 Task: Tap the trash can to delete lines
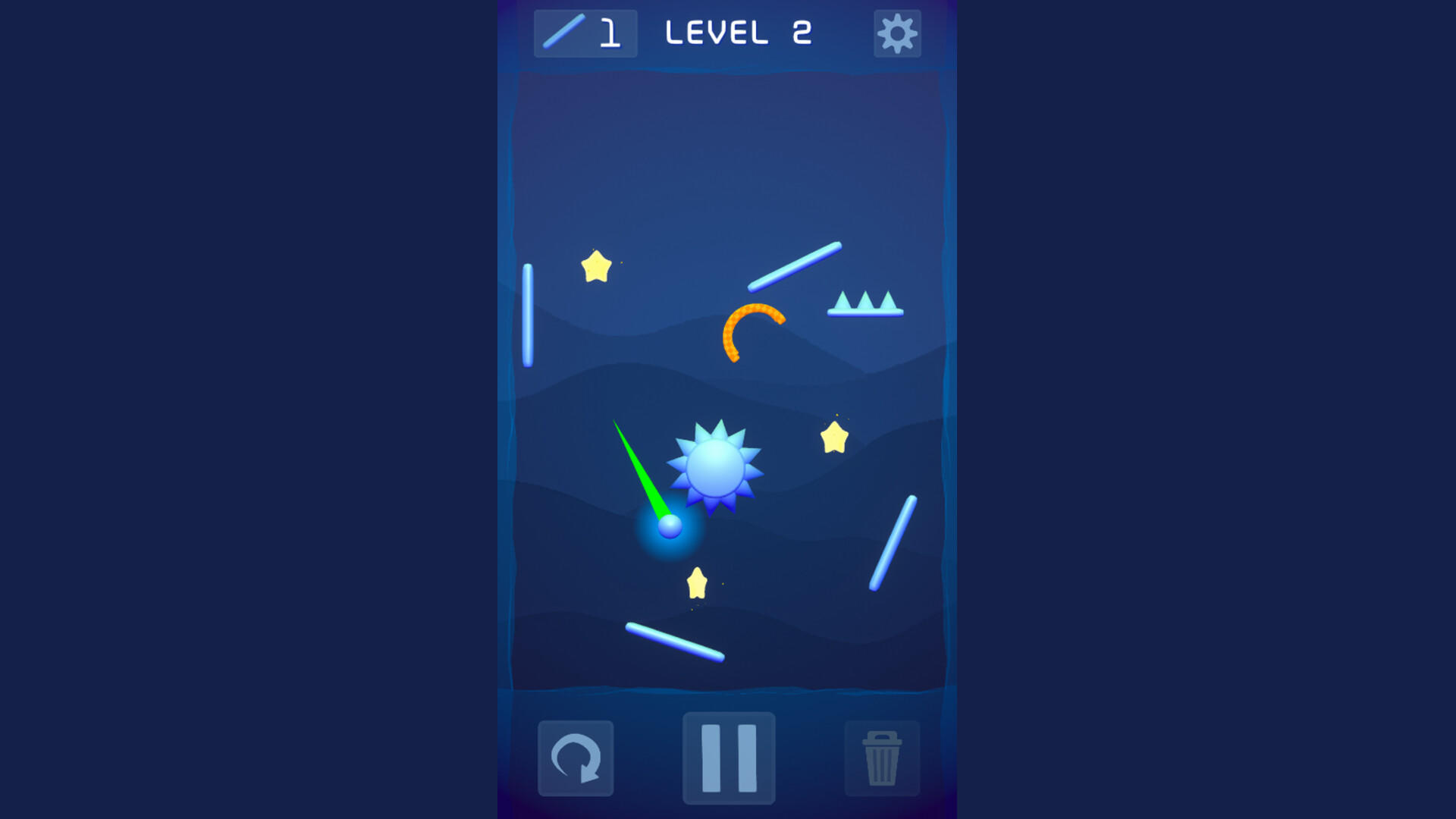(882, 758)
